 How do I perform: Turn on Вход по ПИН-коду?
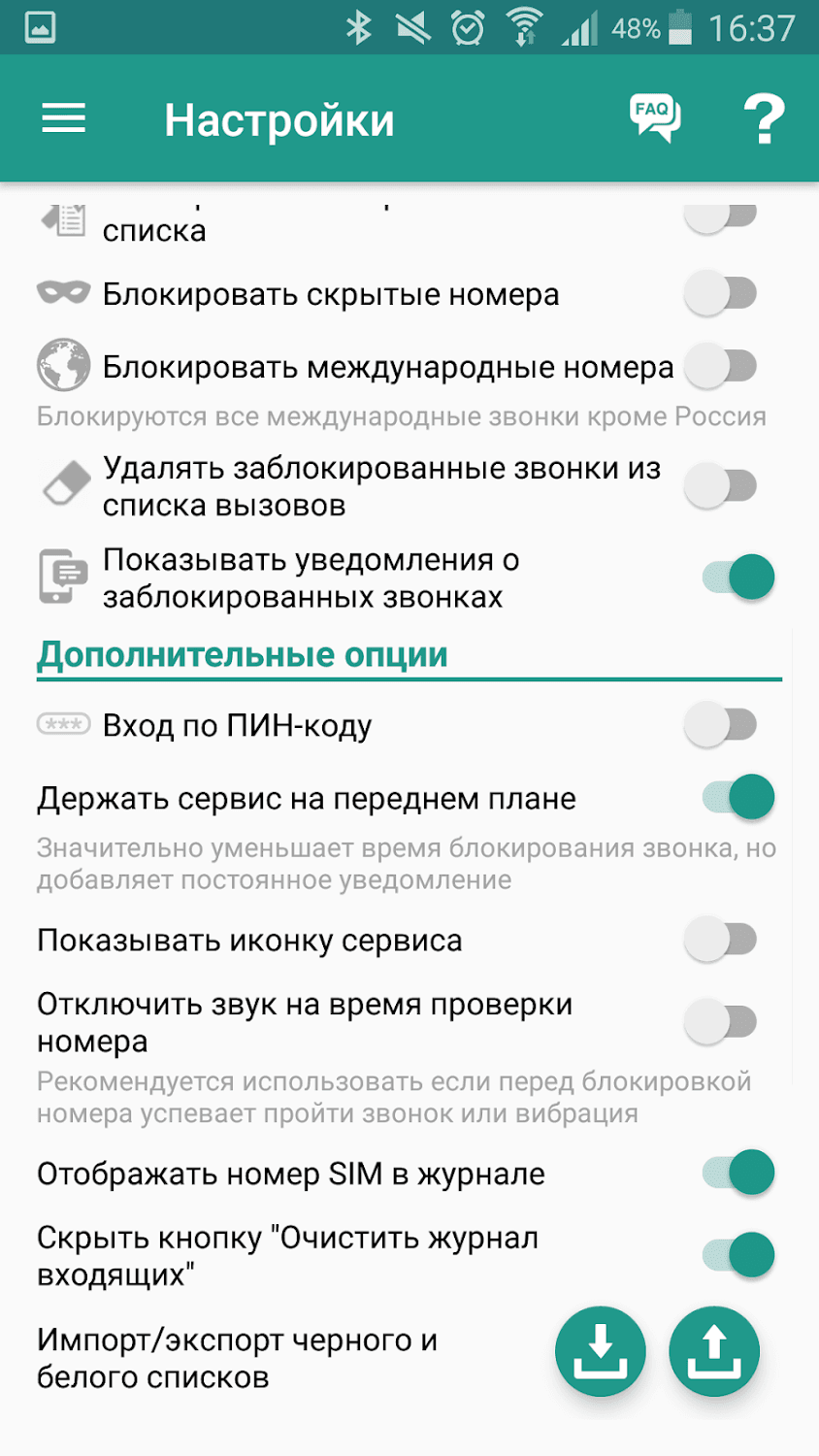721,725
